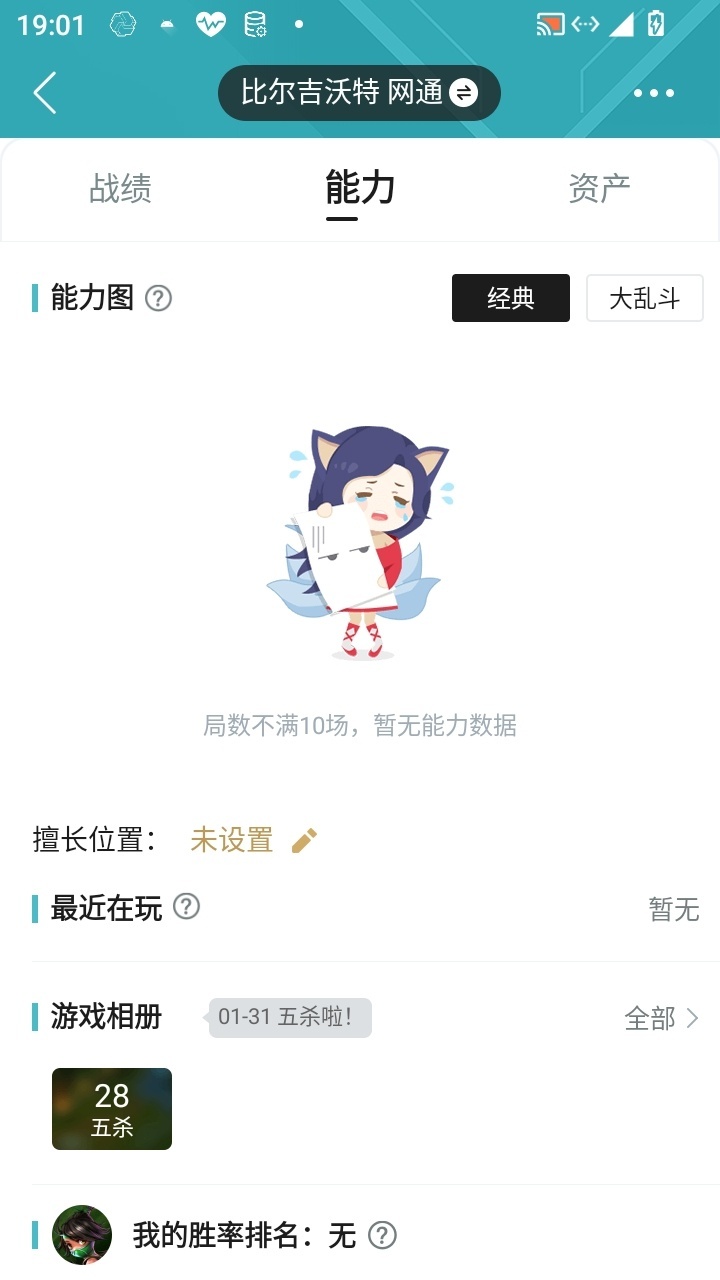Switch server via 比尔吉沃特 网通 selector
This screenshot has width=720, height=1280.
(359, 93)
